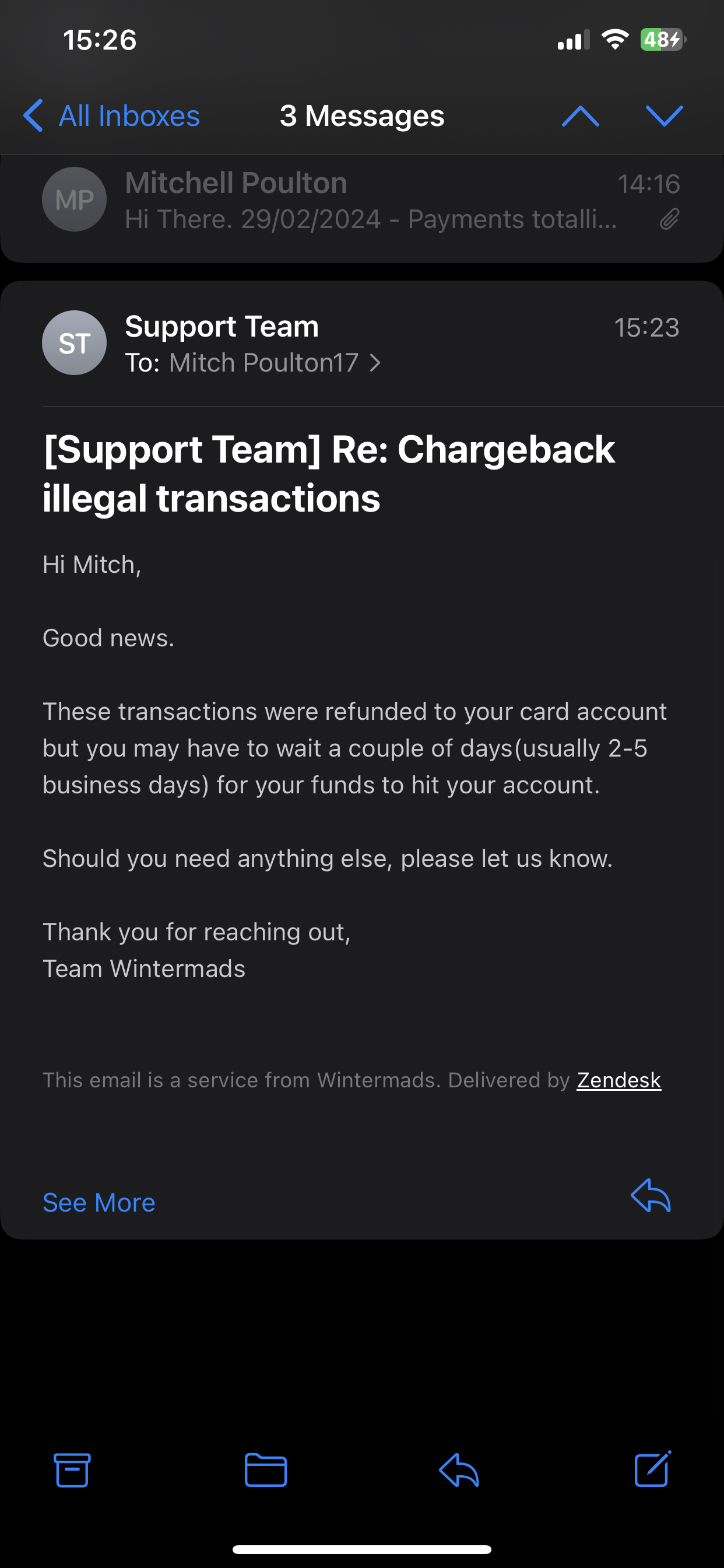Screen dimensions: 724x1568
Task: Open reply options in bottom toolbar
Action: [459, 1470]
